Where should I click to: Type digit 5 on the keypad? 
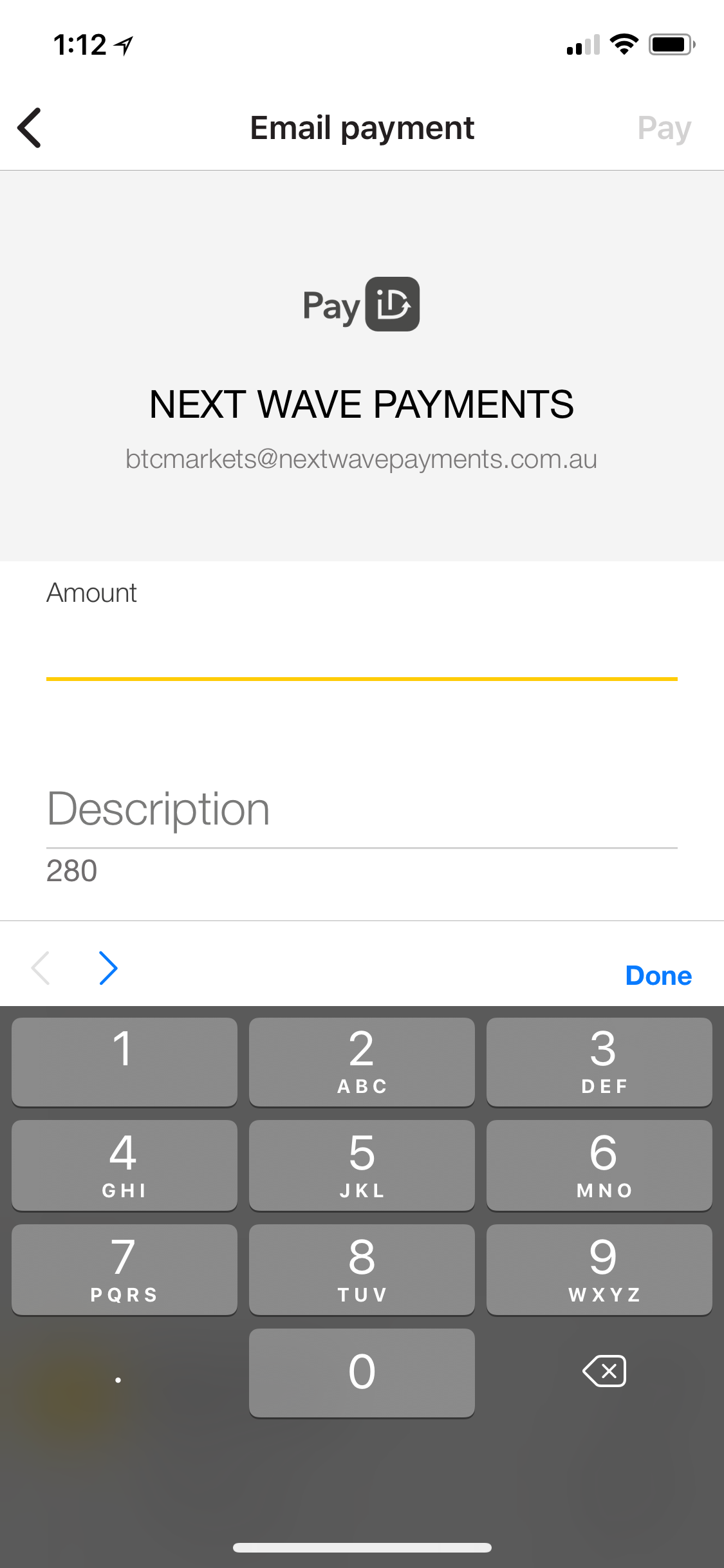pyautogui.click(x=362, y=1165)
